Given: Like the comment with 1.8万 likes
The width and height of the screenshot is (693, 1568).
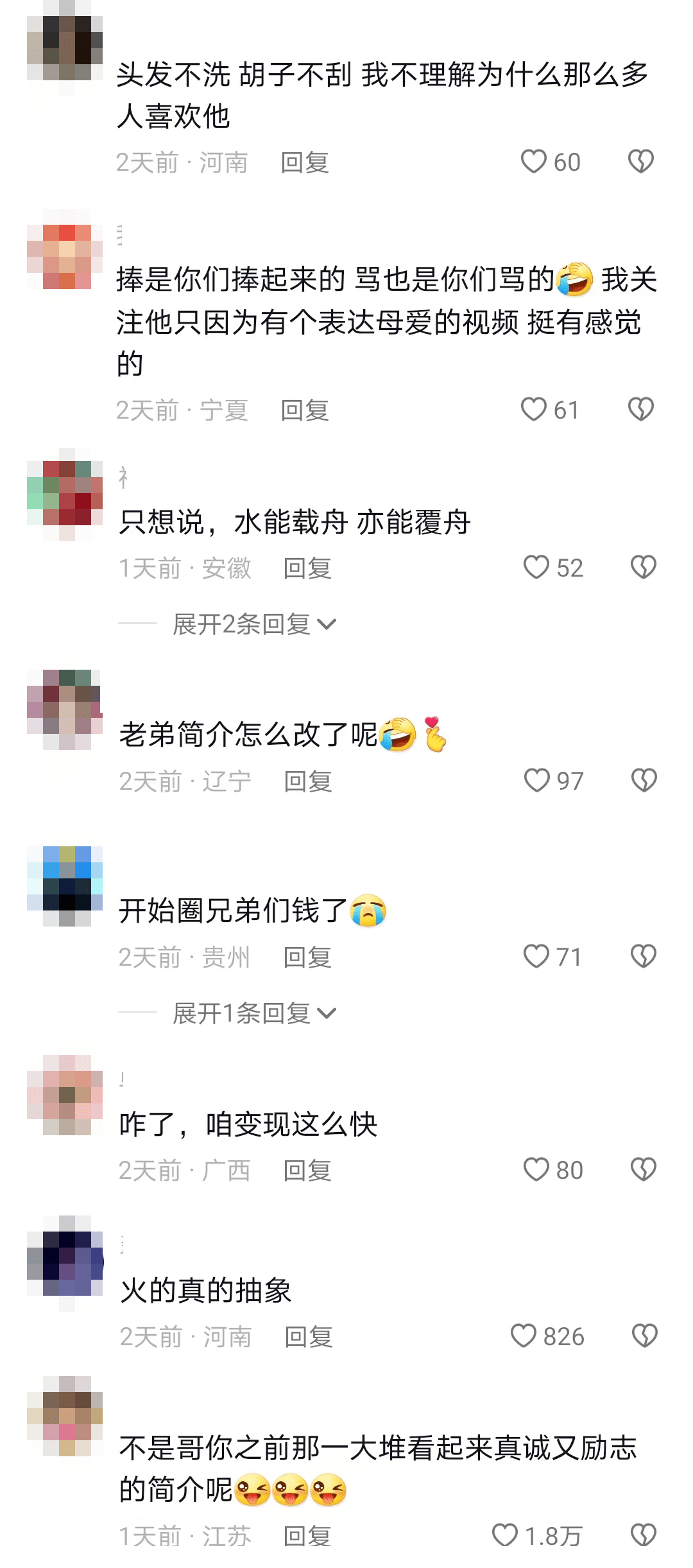Looking at the screenshot, I should tap(505, 1536).
